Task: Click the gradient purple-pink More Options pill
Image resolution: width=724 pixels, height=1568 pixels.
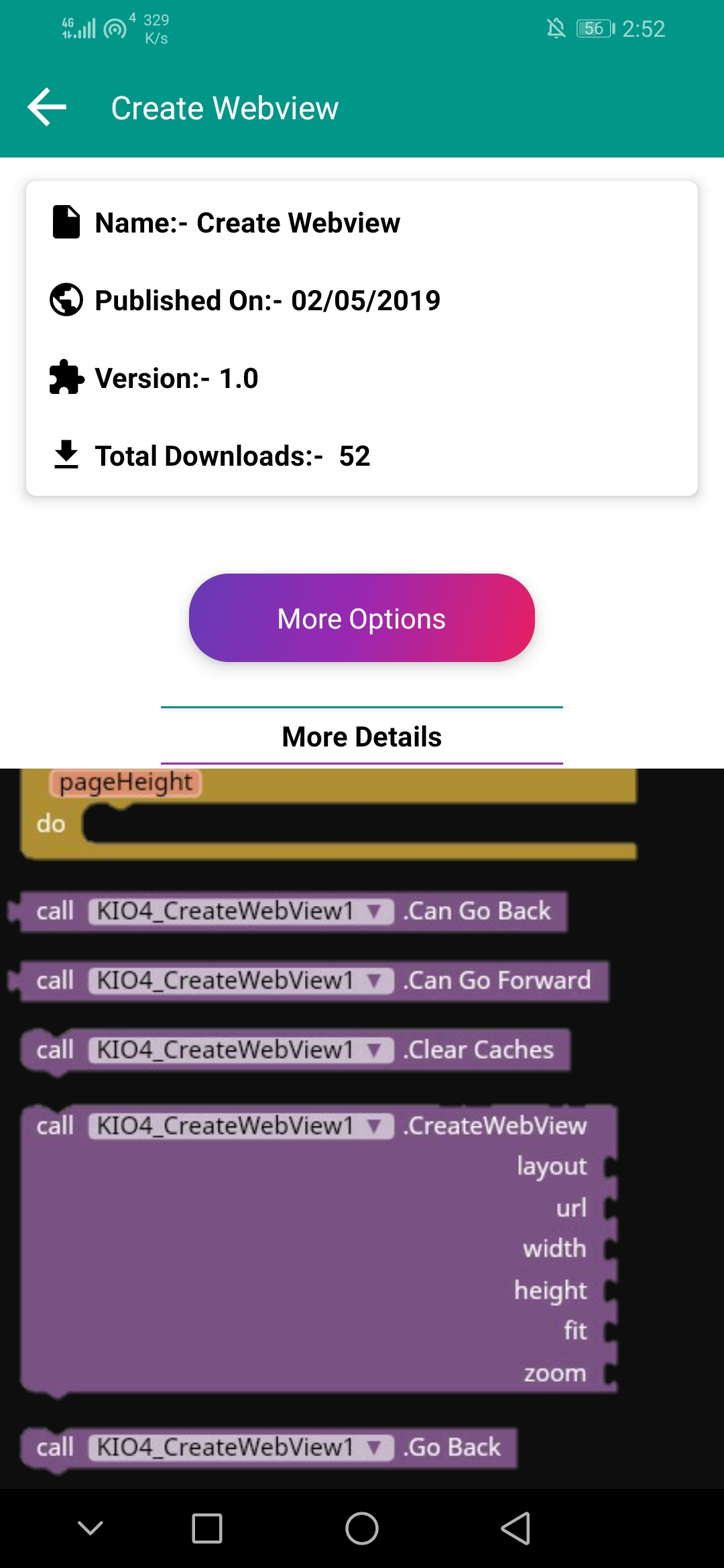Action: [x=361, y=618]
